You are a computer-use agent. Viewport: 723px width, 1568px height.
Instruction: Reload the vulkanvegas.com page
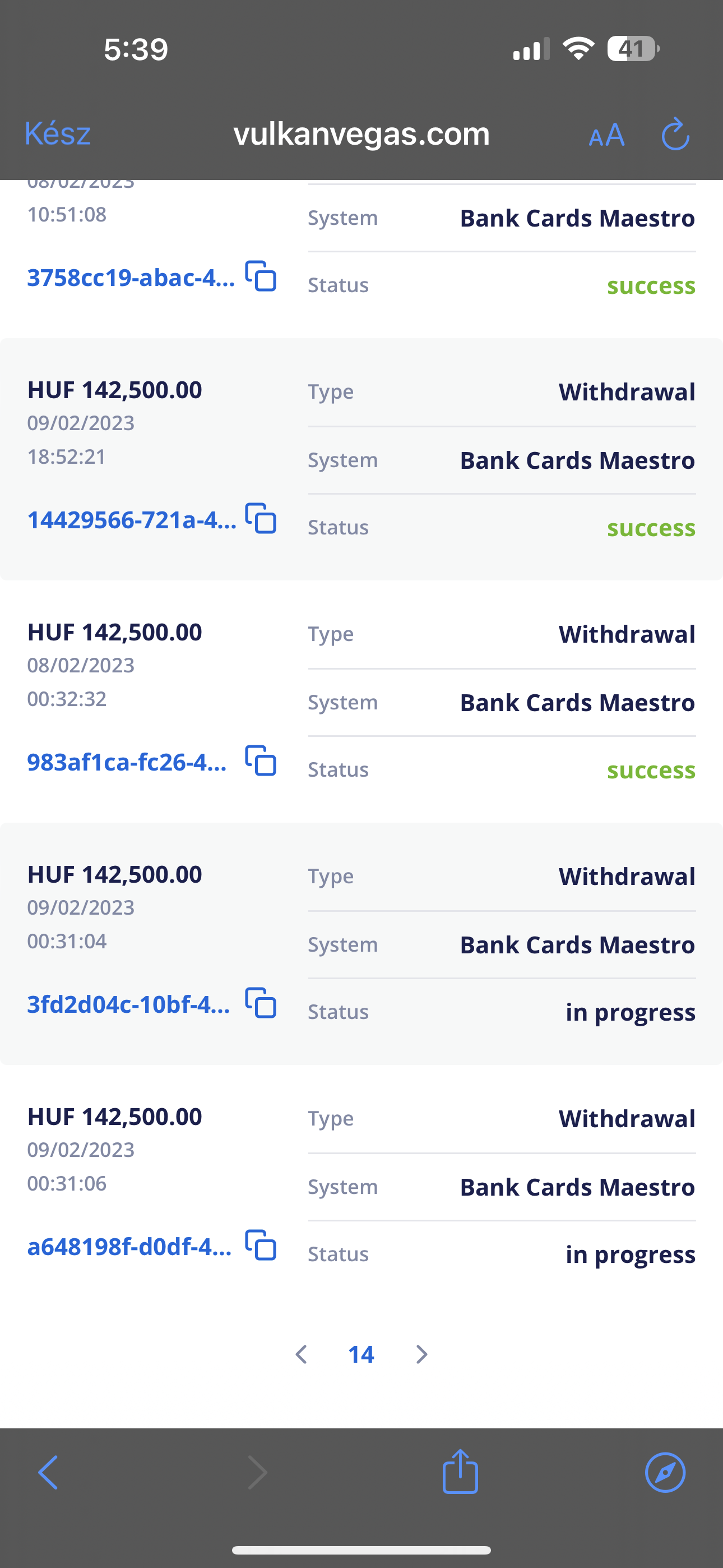675,135
